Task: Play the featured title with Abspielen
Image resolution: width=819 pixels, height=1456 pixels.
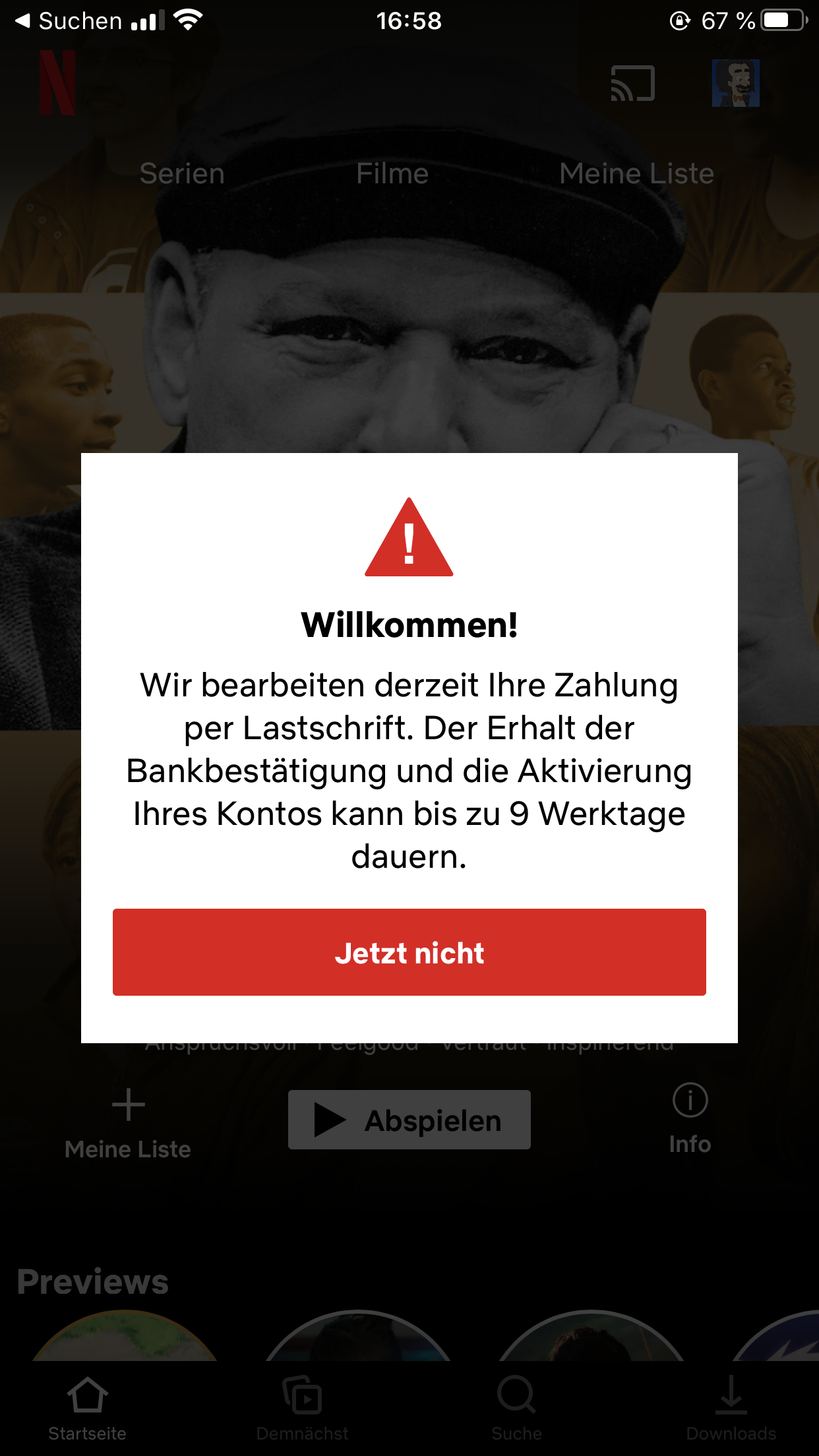Action: click(409, 1120)
